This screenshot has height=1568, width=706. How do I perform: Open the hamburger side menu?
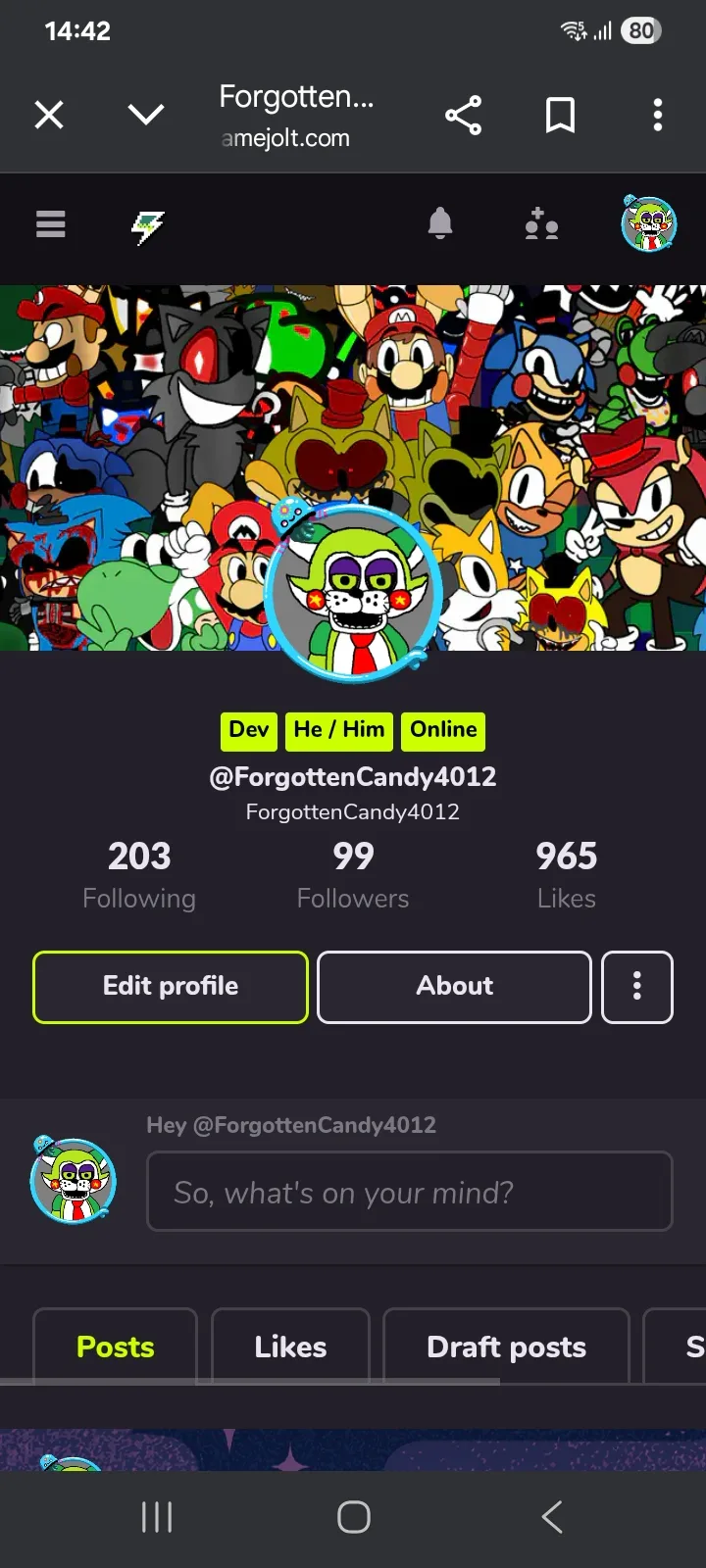pos(51,225)
